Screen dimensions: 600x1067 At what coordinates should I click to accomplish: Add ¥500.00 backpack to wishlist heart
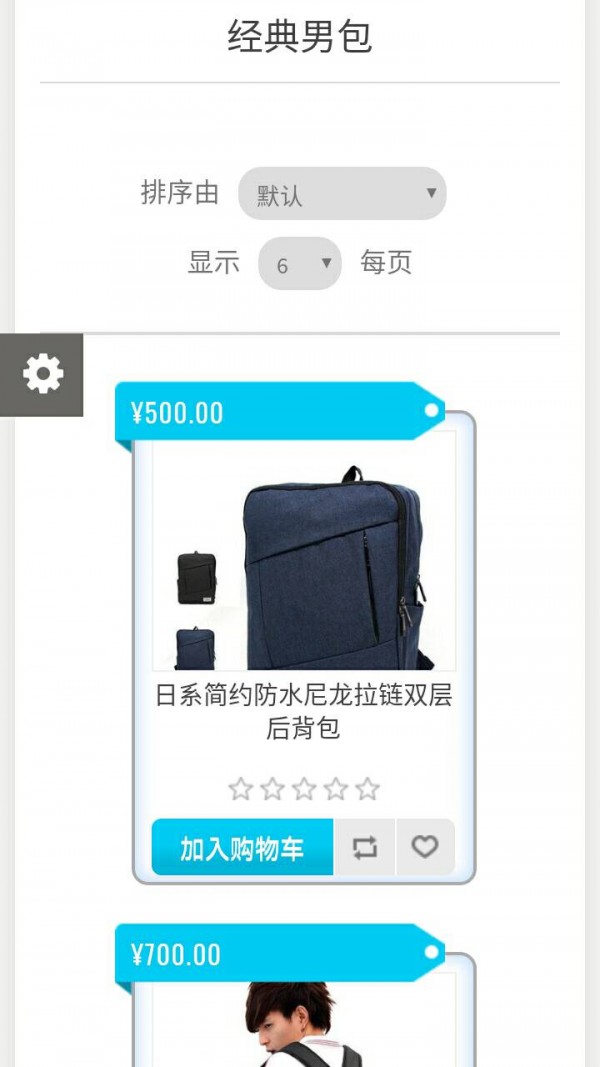425,848
